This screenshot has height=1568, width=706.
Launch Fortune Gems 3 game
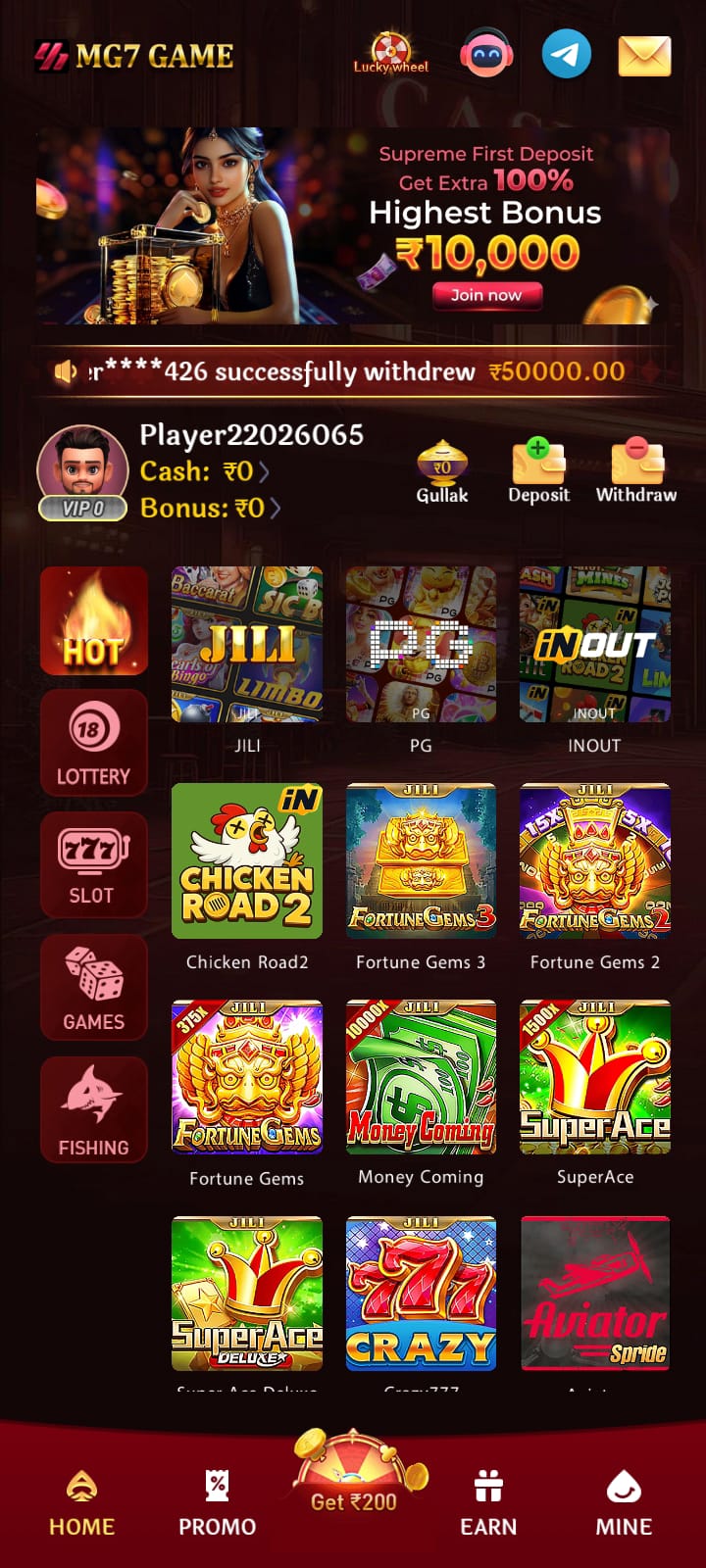pos(421,861)
